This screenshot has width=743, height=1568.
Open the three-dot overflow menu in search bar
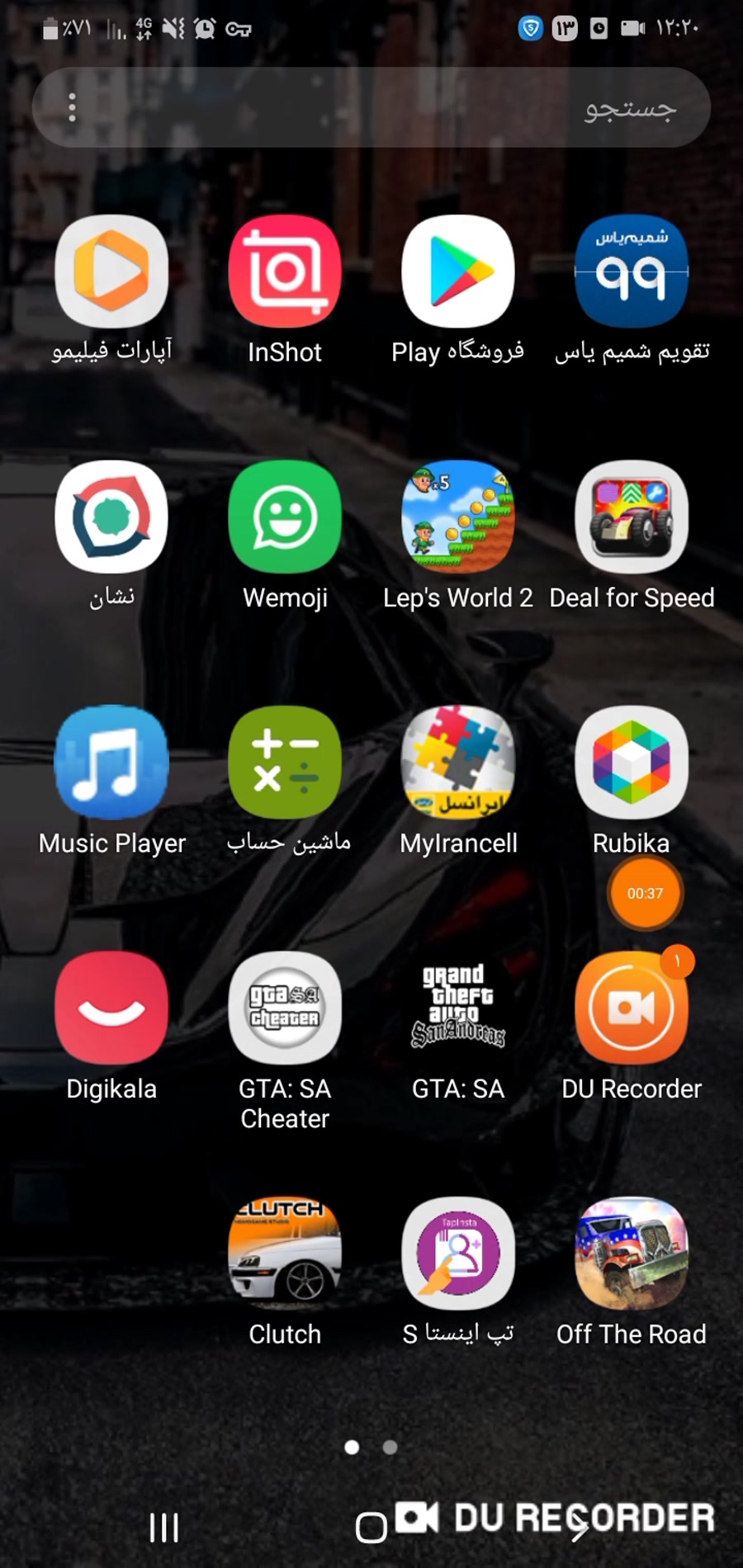[x=73, y=108]
